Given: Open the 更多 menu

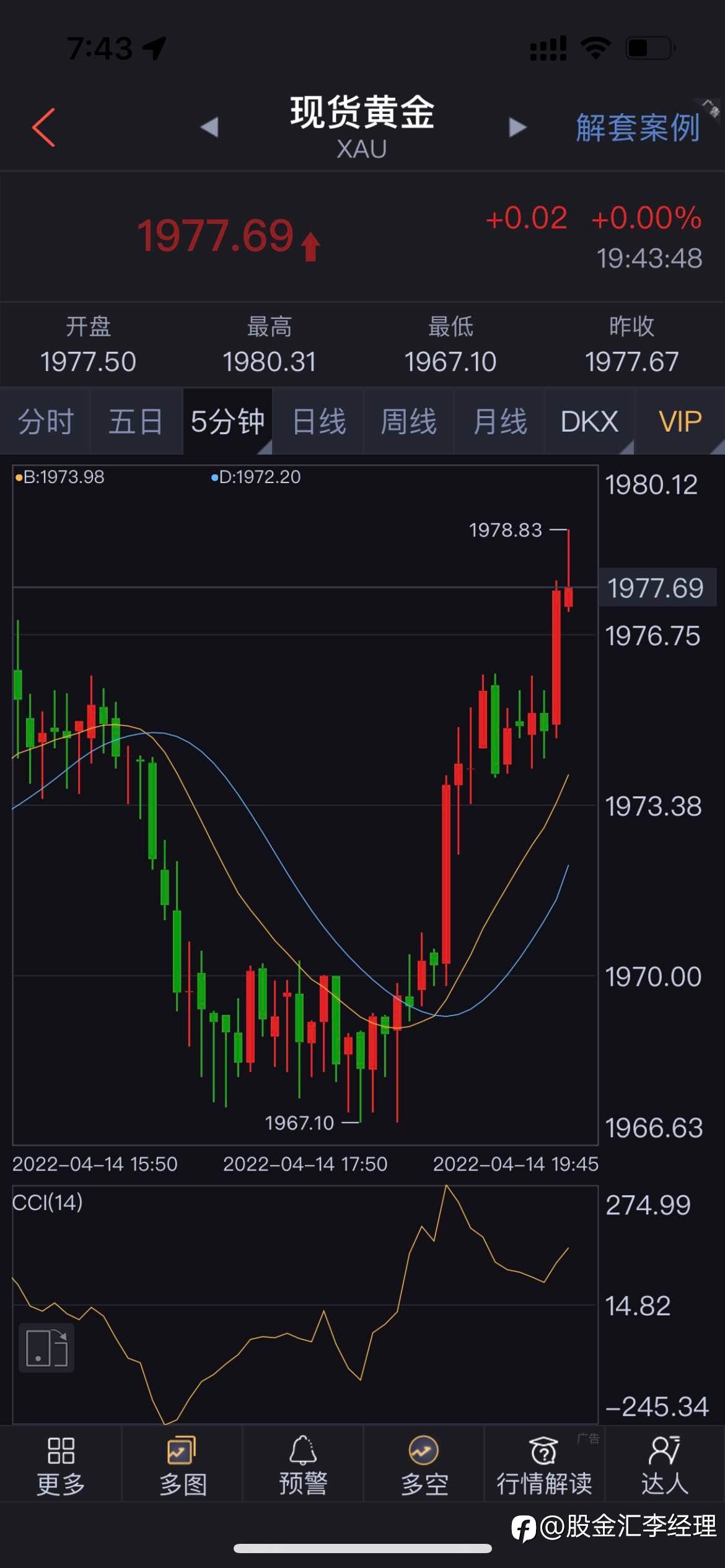Looking at the screenshot, I should click(x=61, y=1466).
